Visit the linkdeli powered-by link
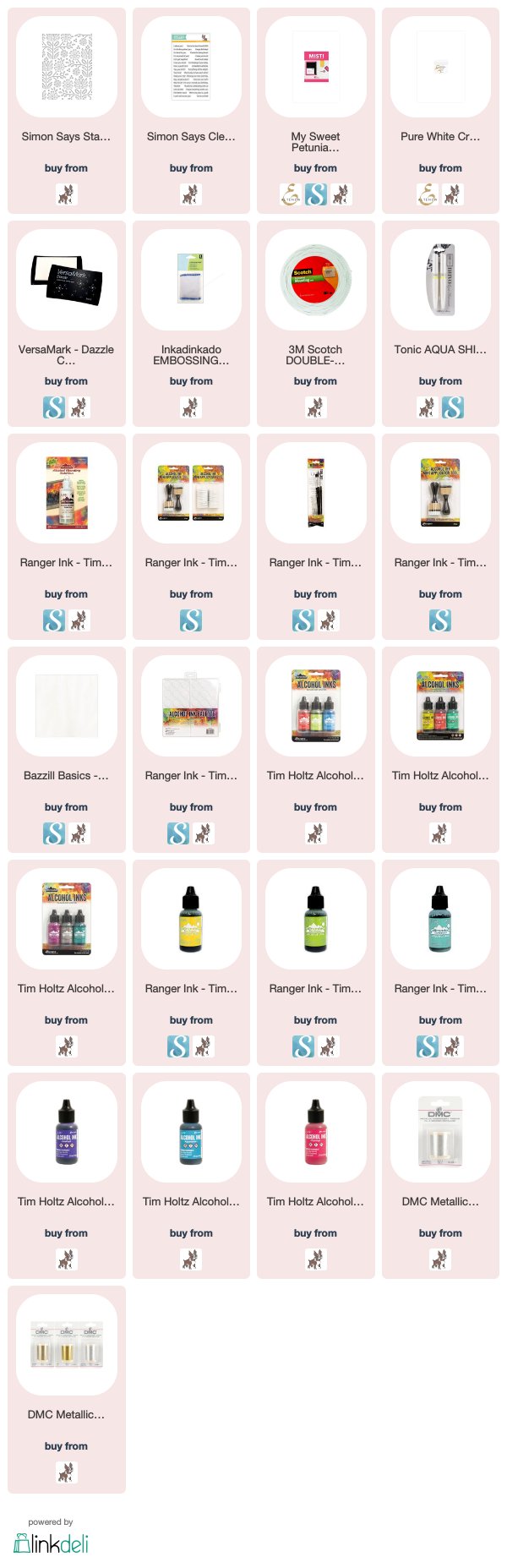 pos(52,1543)
